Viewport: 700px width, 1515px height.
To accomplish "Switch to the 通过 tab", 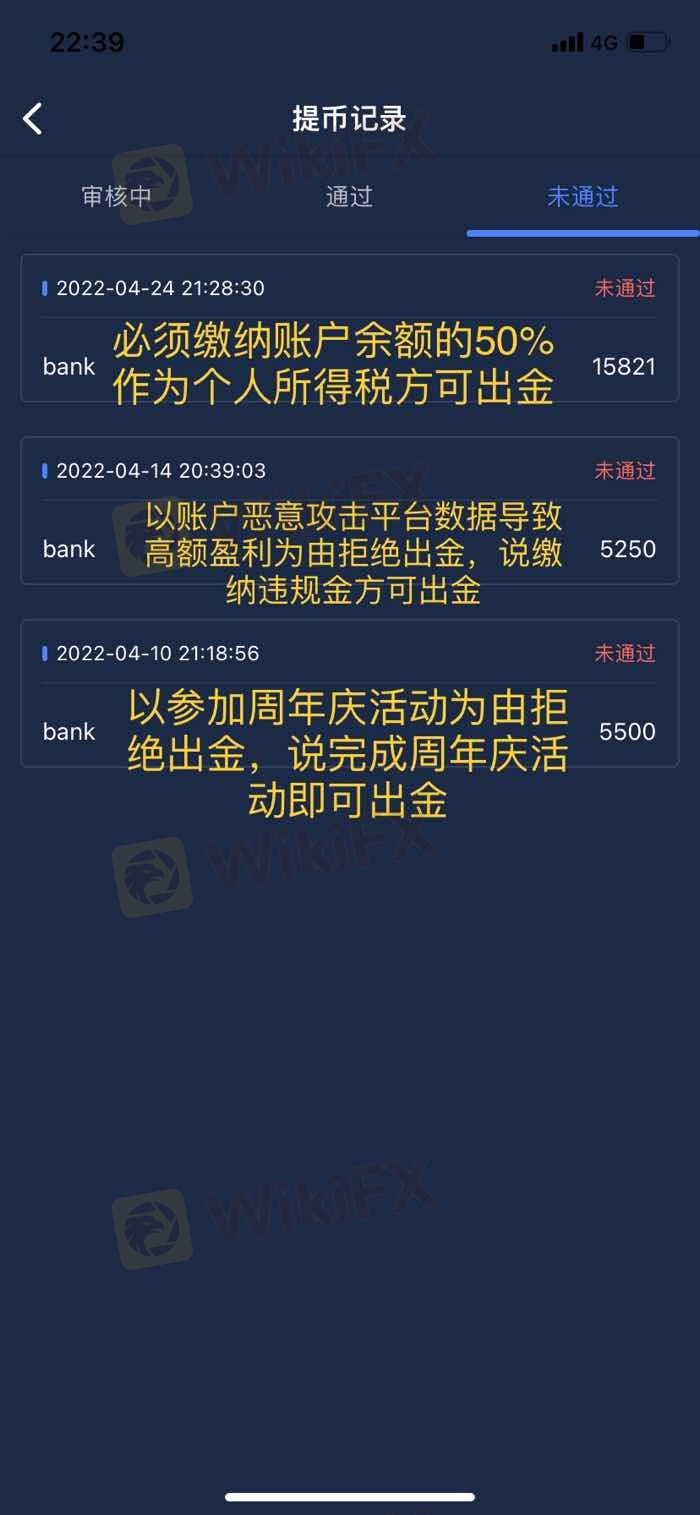I will [x=349, y=196].
